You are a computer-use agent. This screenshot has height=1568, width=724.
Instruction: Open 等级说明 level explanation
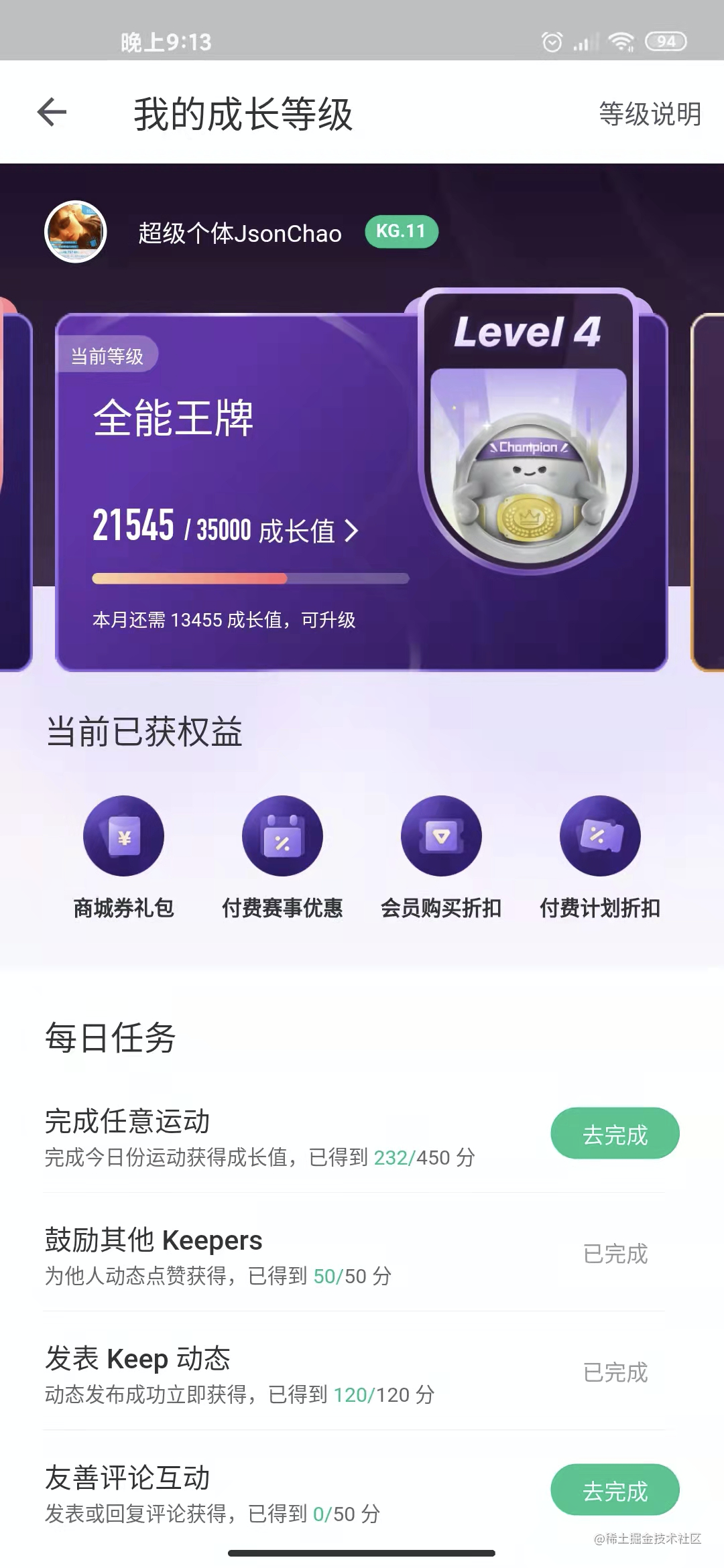(649, 114)
